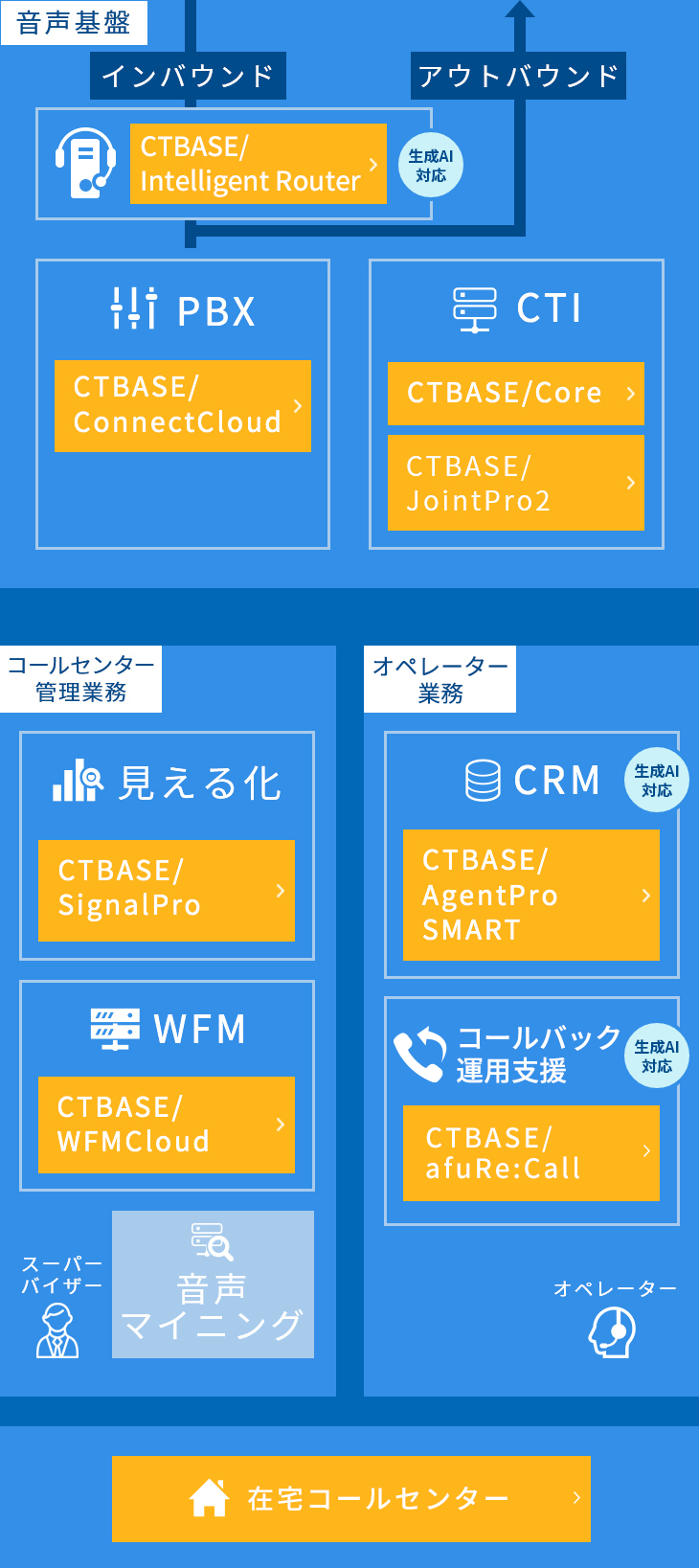Image resolution: width=699 pixels, height=1568 pixels.
Task: Go to CTBASE/WFMCloud page
Action: pos(167,1125)
